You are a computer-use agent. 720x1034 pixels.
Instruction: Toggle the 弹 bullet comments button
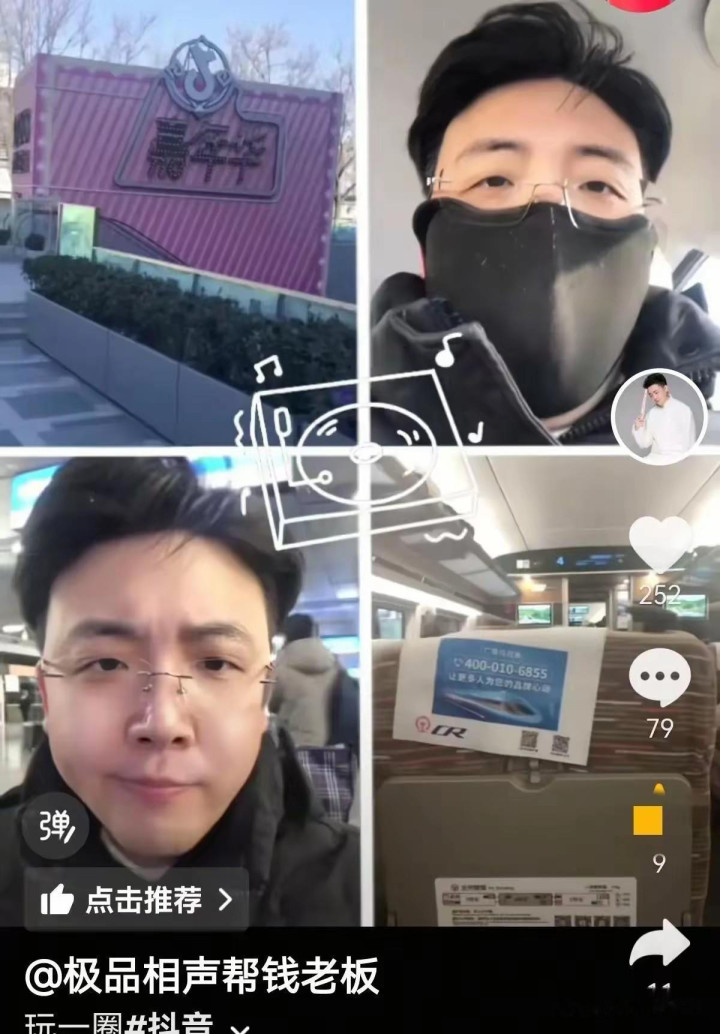pyautogui.click(x=54, y=826)
